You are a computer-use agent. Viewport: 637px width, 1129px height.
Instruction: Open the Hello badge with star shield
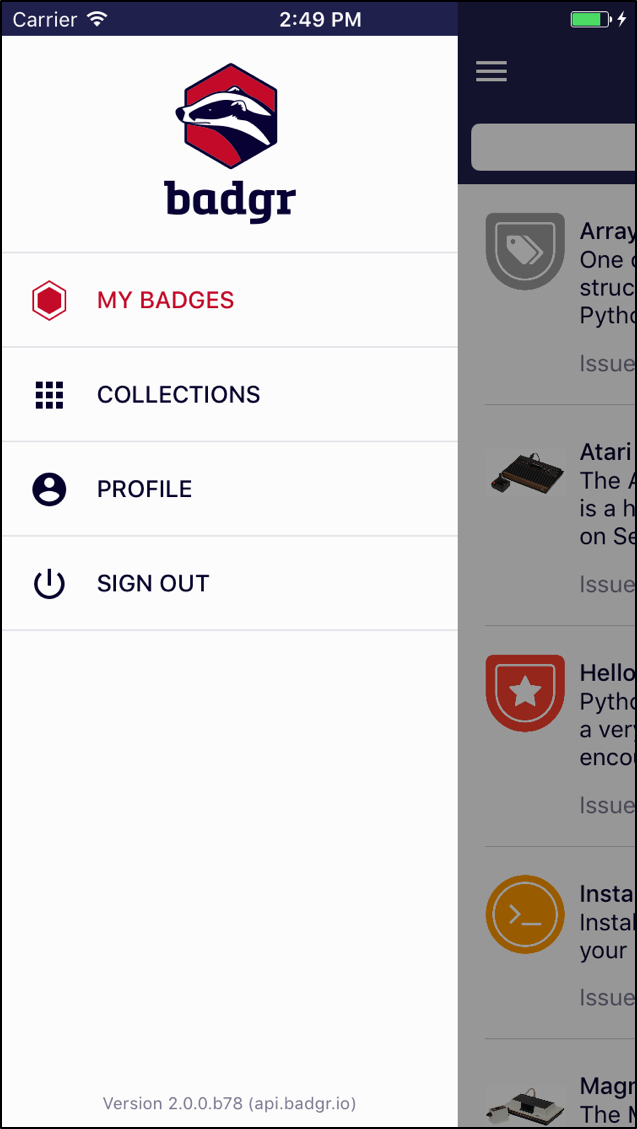tap(560, 737)
